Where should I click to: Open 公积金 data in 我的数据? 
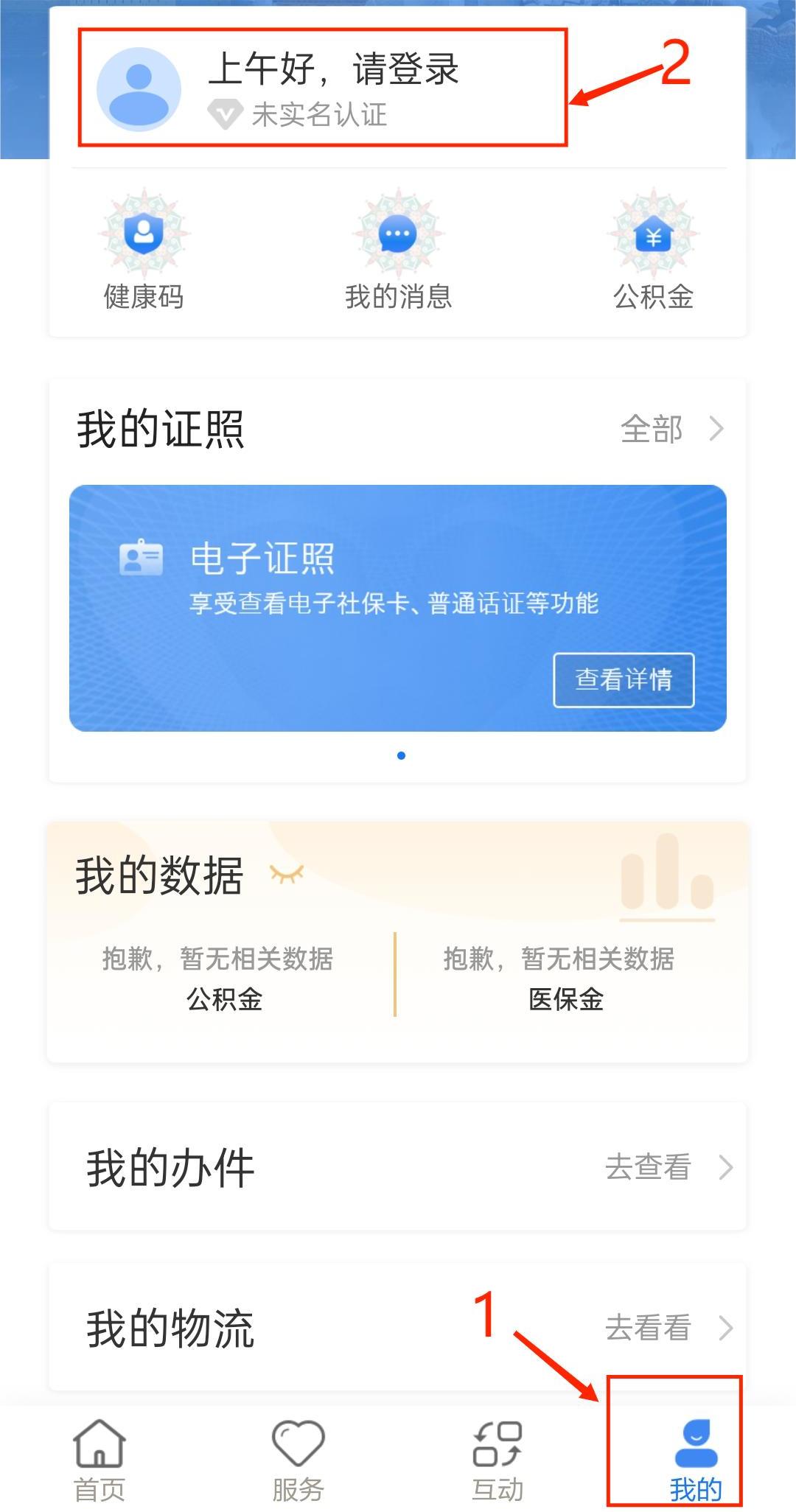(x=223, y=980)
